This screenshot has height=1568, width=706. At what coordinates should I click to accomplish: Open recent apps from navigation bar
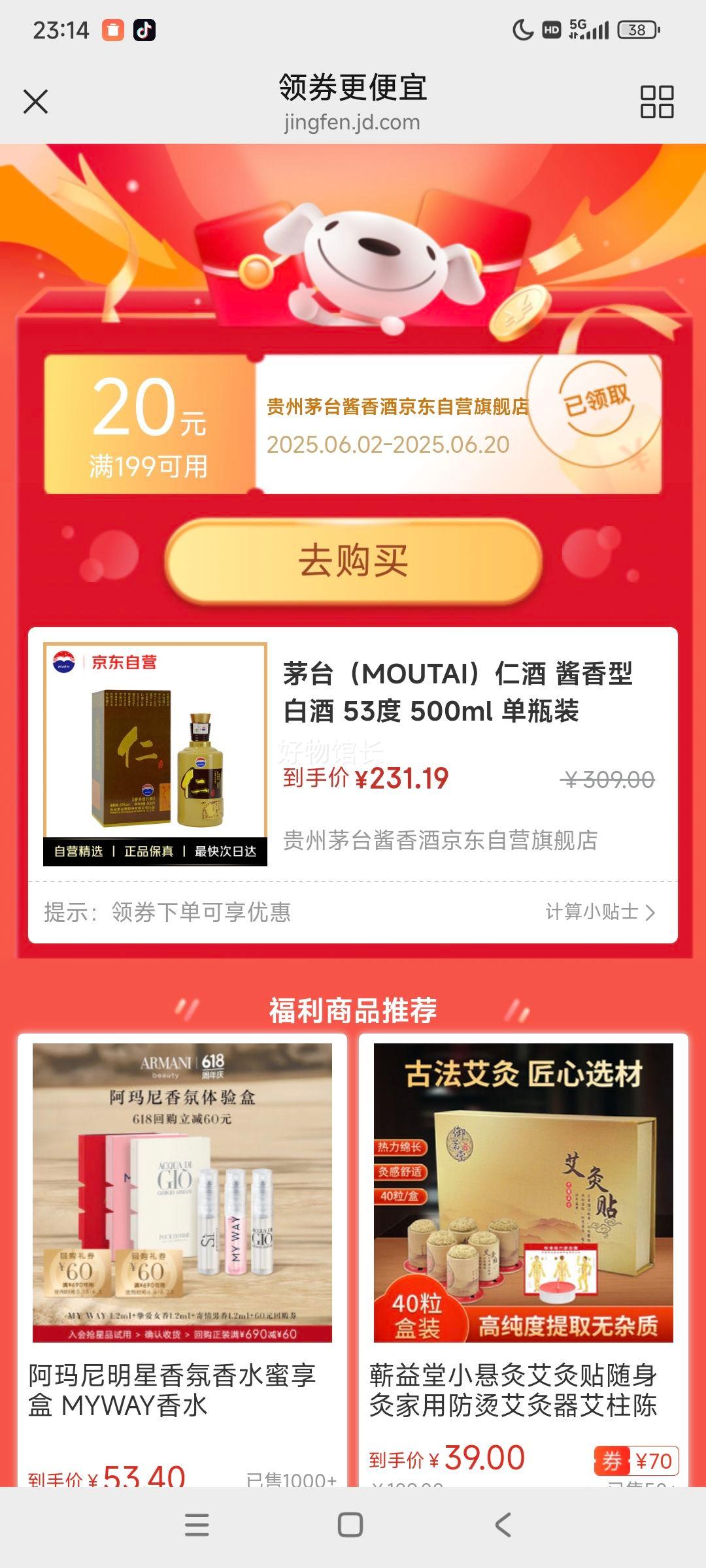[197, 1526]
